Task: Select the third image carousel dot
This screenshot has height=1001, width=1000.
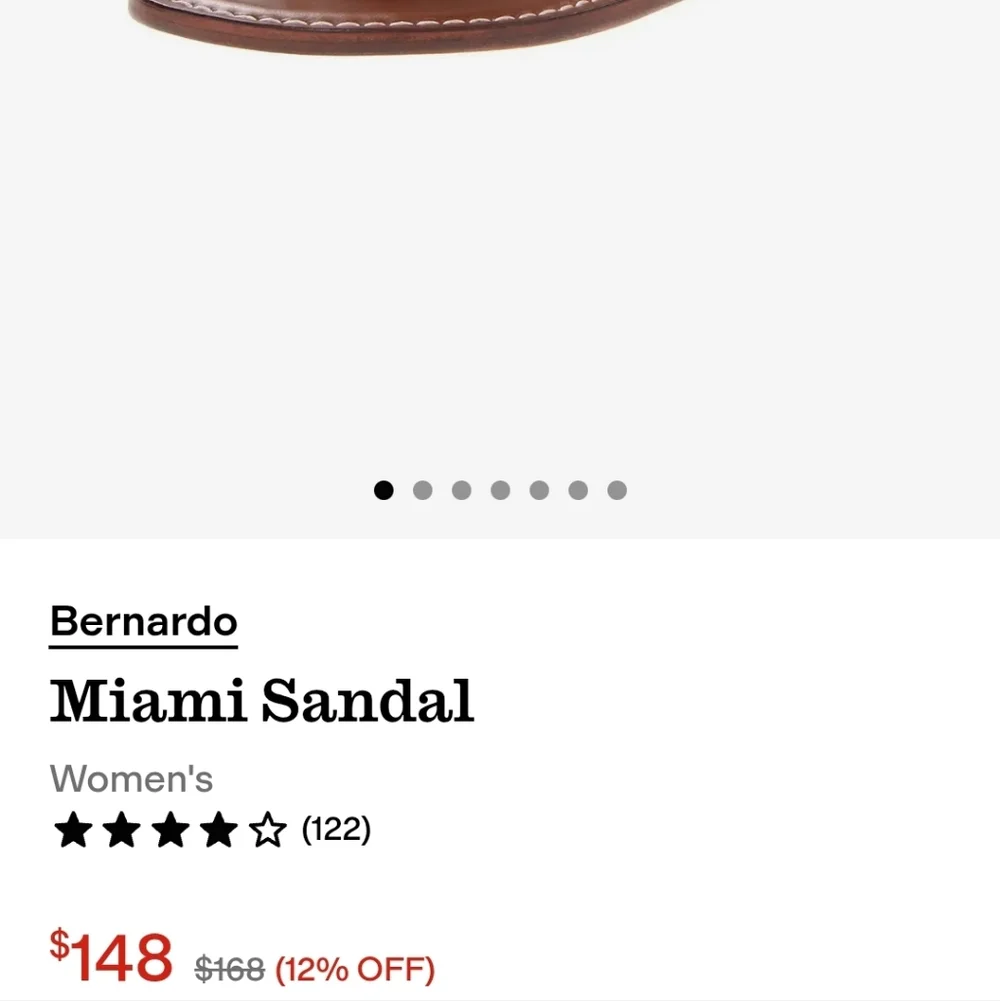Action: (461, 490)
